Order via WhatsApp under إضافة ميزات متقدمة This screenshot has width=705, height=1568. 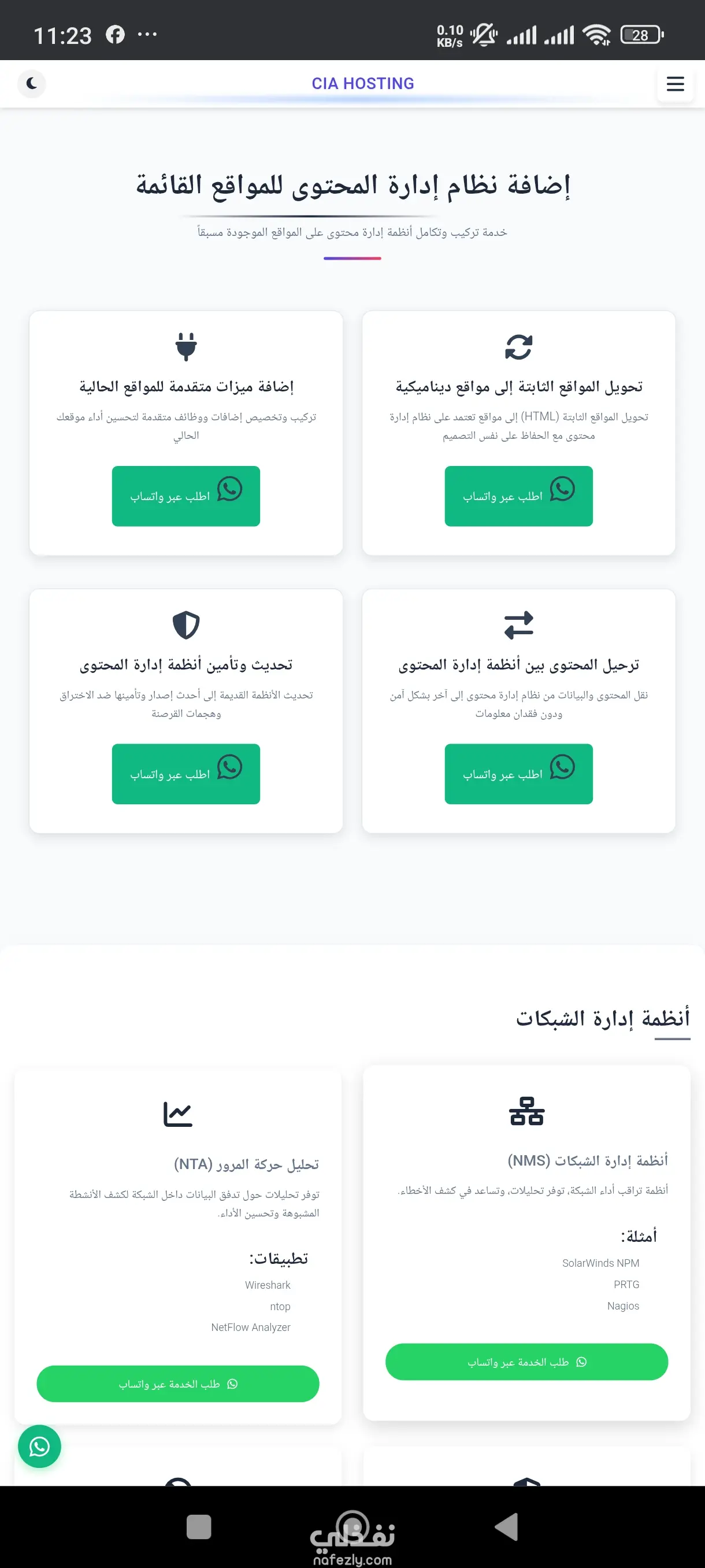(x=185, y=495)
